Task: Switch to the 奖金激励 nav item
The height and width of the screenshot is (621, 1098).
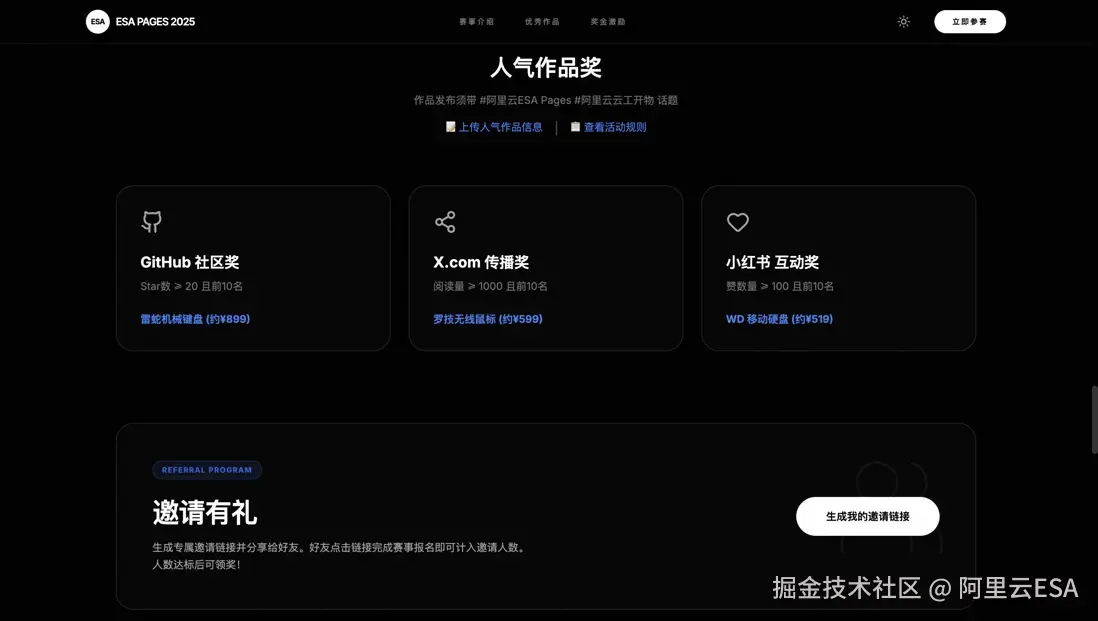Action: pos(607,21)
